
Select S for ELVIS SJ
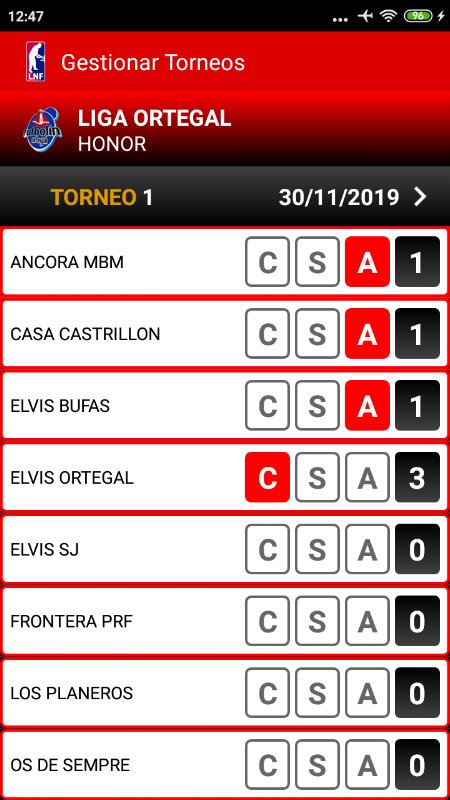tap(317, 549)
